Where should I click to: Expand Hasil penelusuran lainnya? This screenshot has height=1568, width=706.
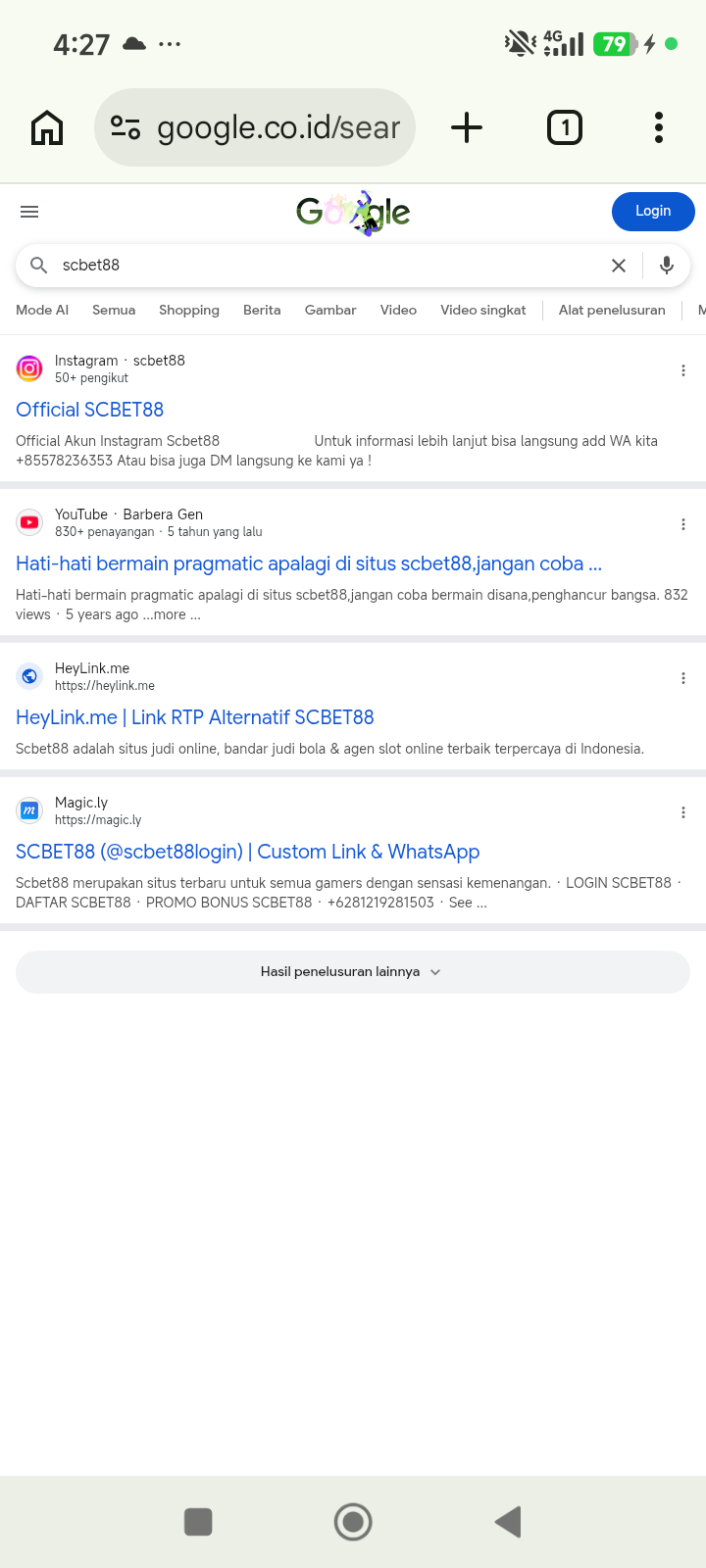[x=353, y=972]
